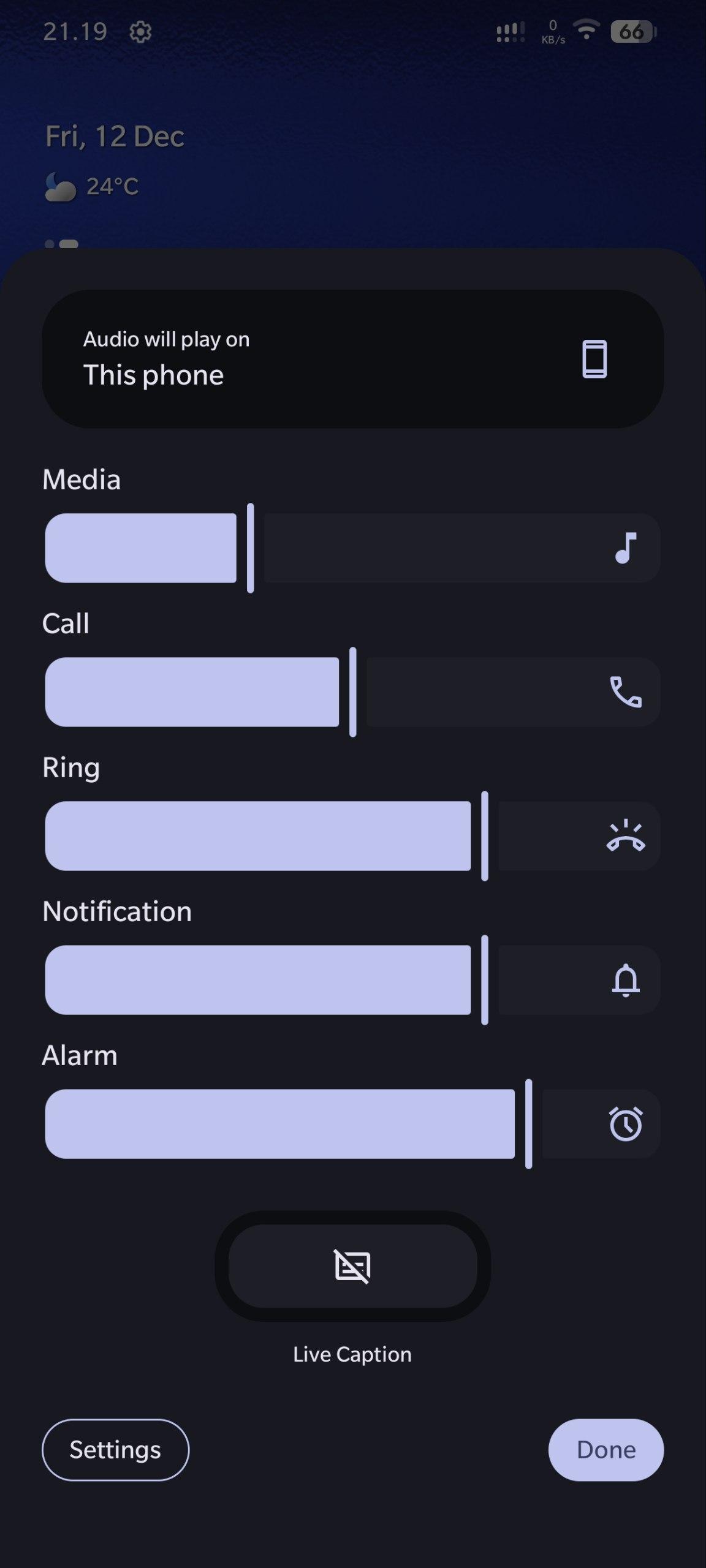Tap the Media volume slider
This screenshot has width=706, height=1568.
[x=352, y=548]
